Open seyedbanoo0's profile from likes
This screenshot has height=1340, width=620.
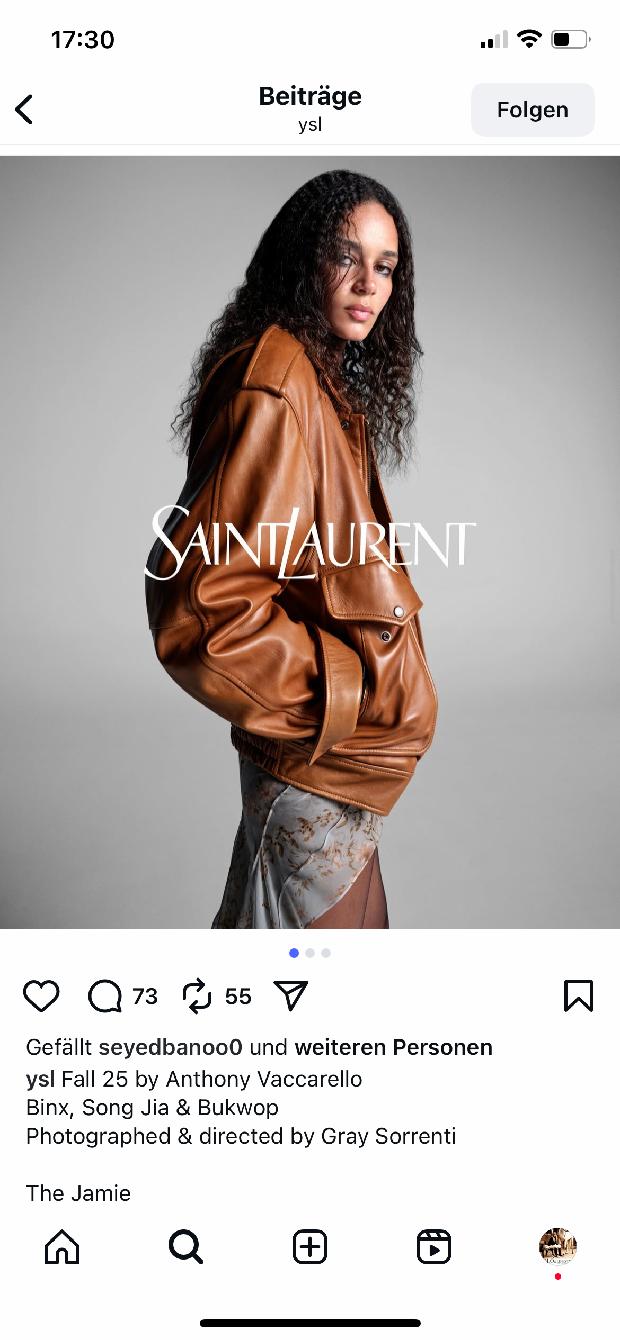pos(170,1047)
